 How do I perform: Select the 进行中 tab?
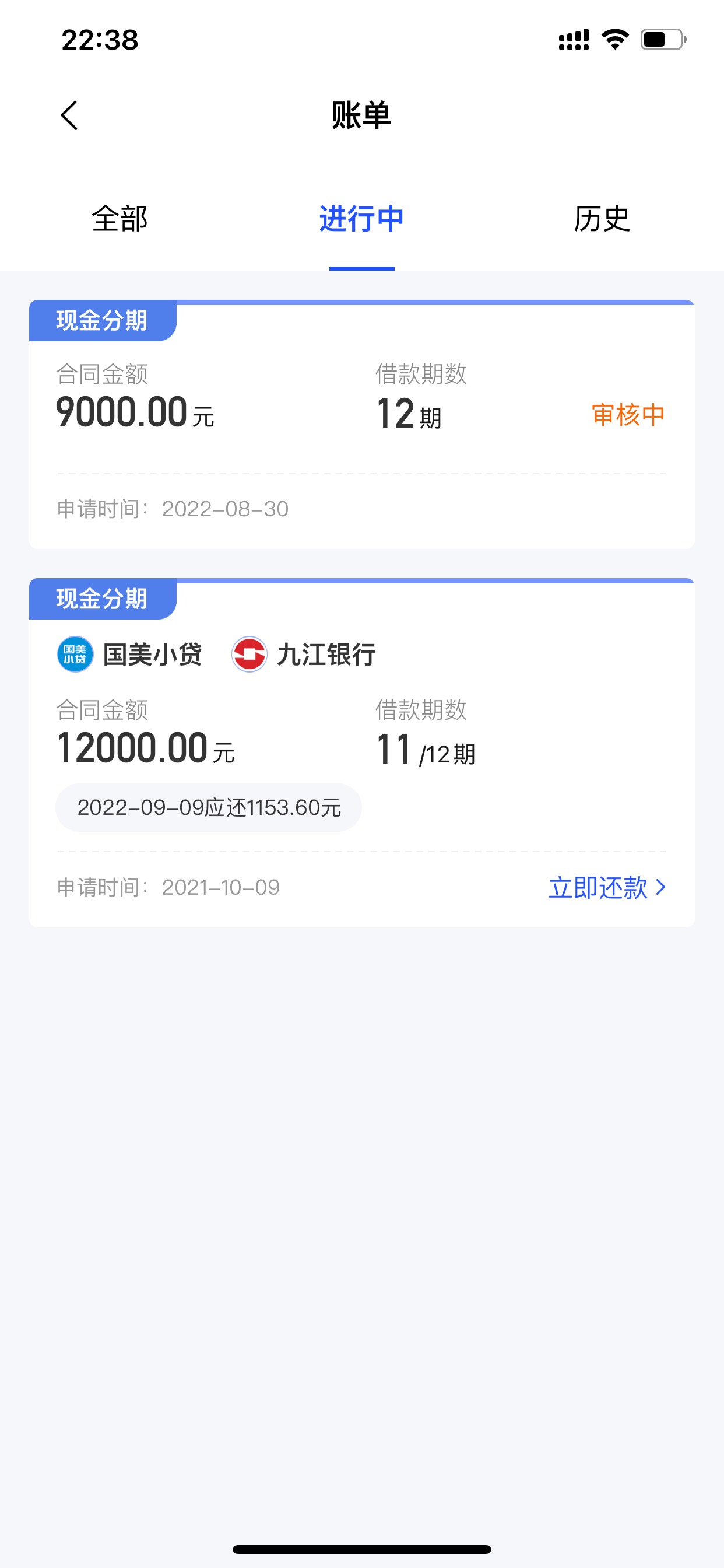361,219
